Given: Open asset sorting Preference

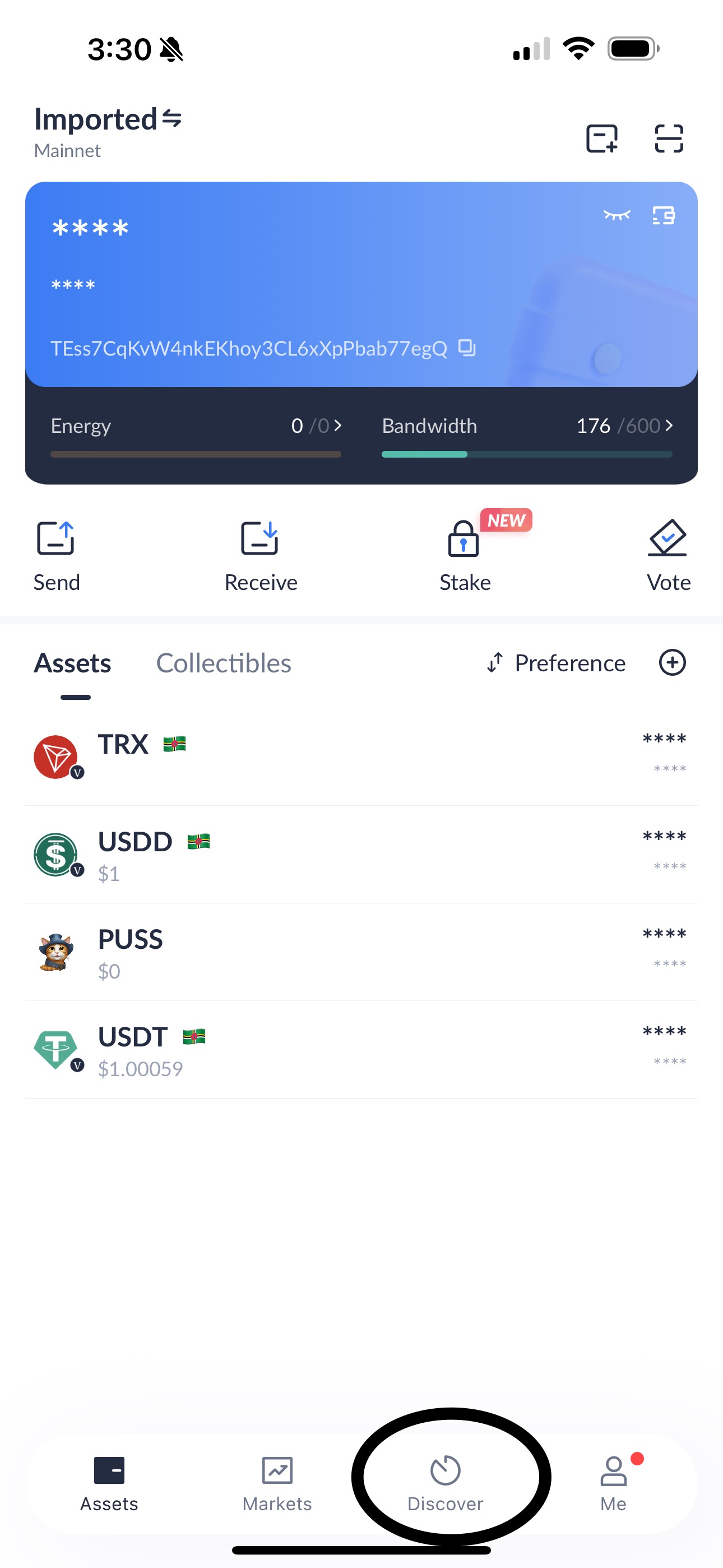Looking at the screenshot, I should coord(556,663).
